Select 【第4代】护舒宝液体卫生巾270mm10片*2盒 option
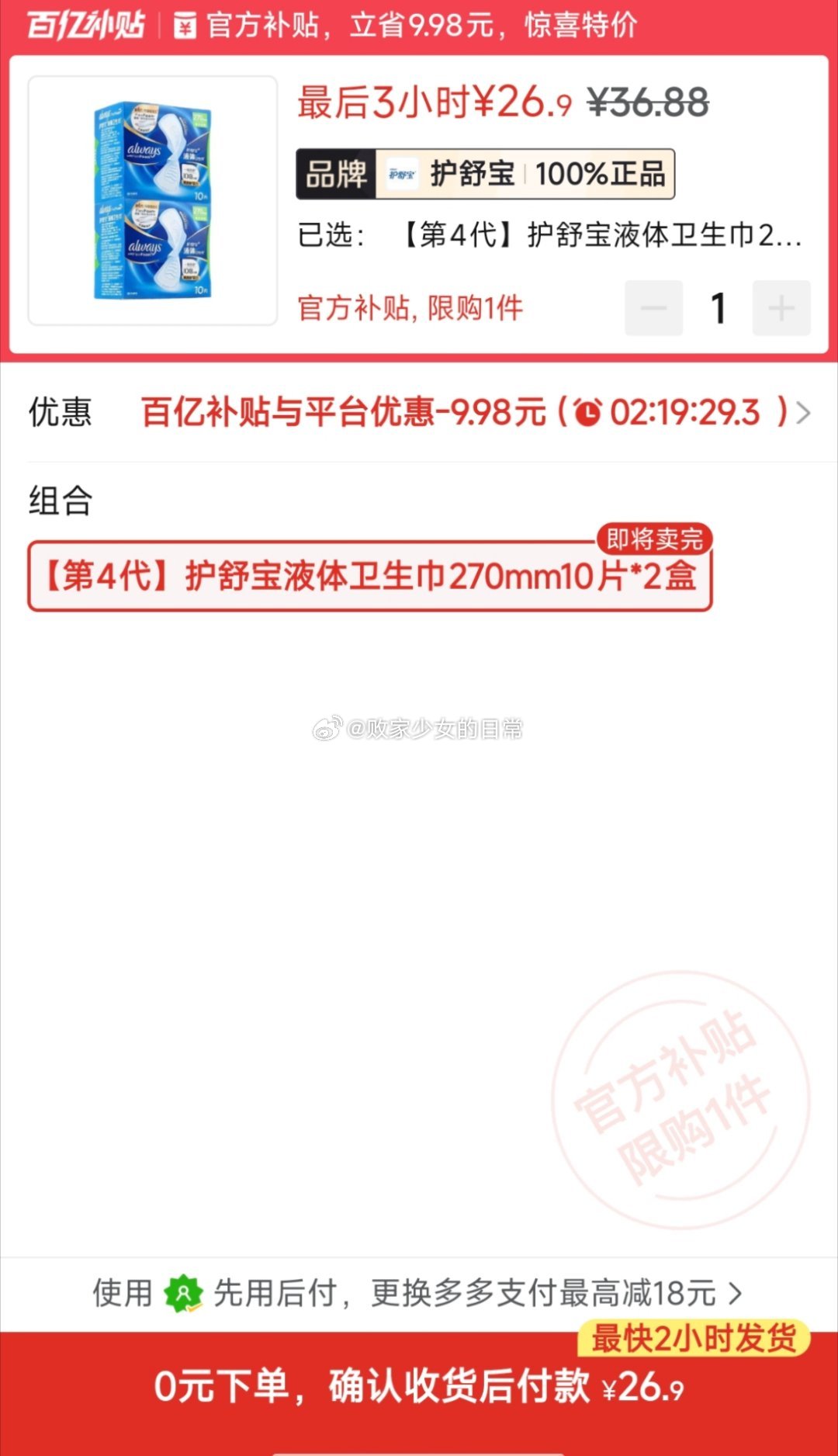Viewport: 838px width, 1456px height. click(x=369, y=576)
